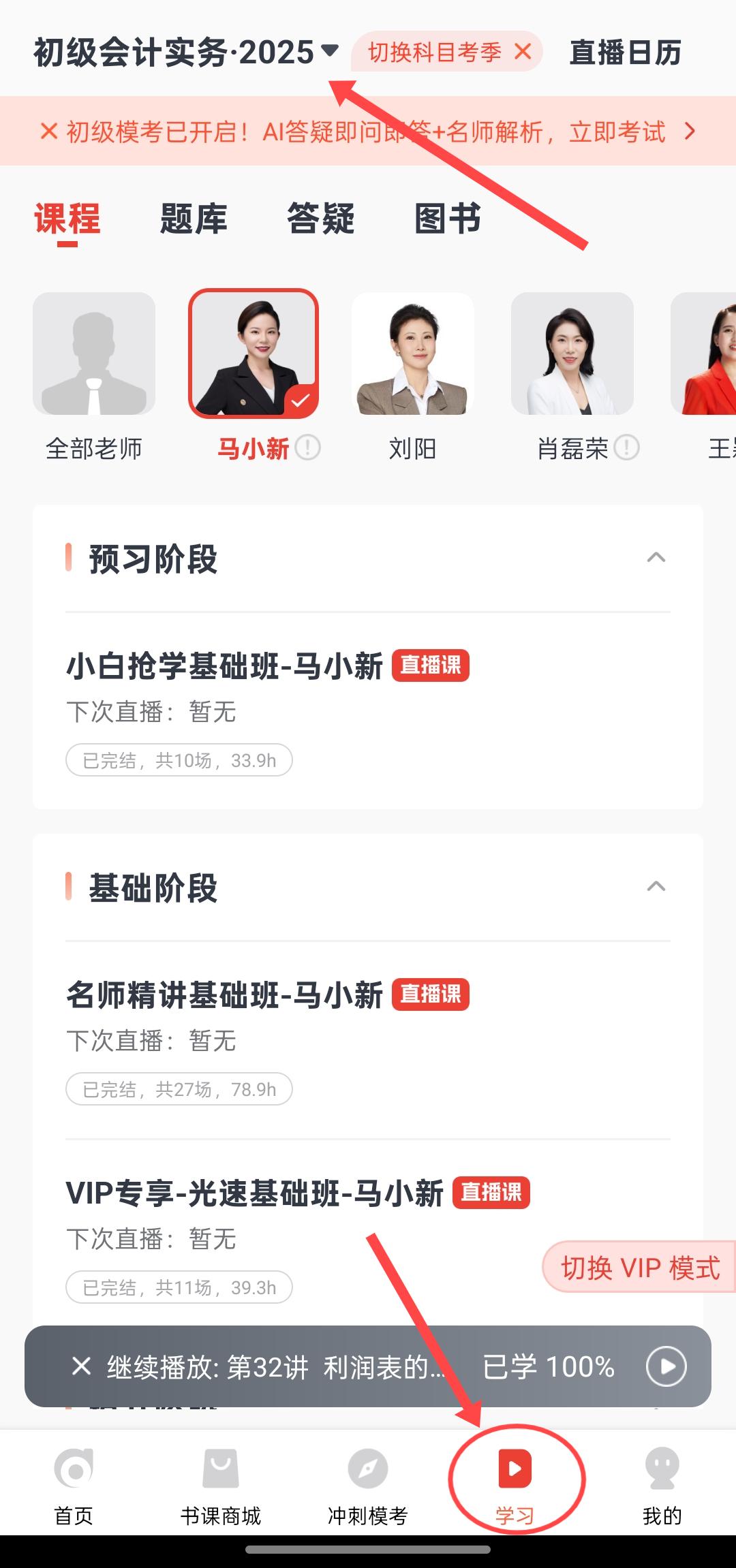The width and height of the screenshot is (736, 1568).
Task: Open the 初级会计实务·2025 subject dropdown
Action: pyautogui.click(x=186, y=52)
